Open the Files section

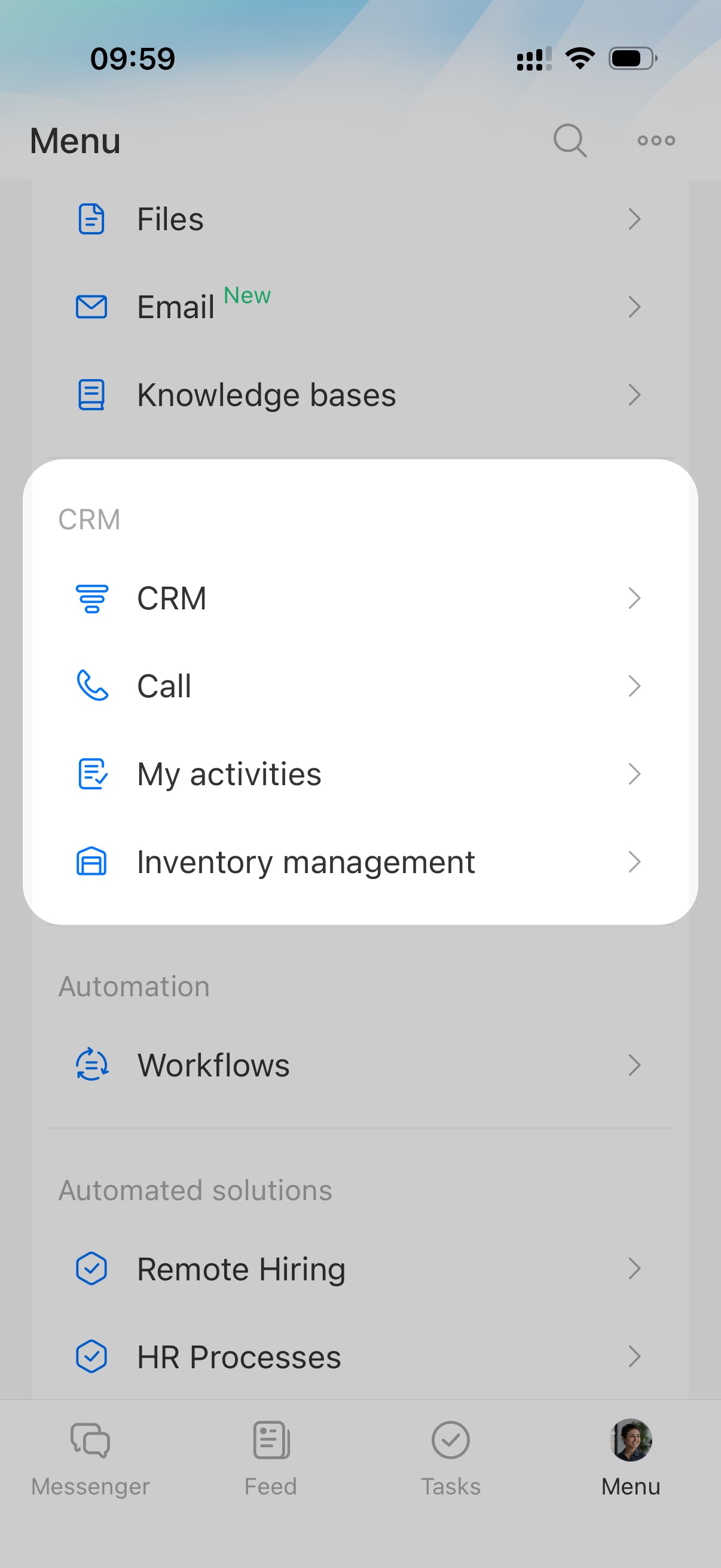click(x=359, y=219)
